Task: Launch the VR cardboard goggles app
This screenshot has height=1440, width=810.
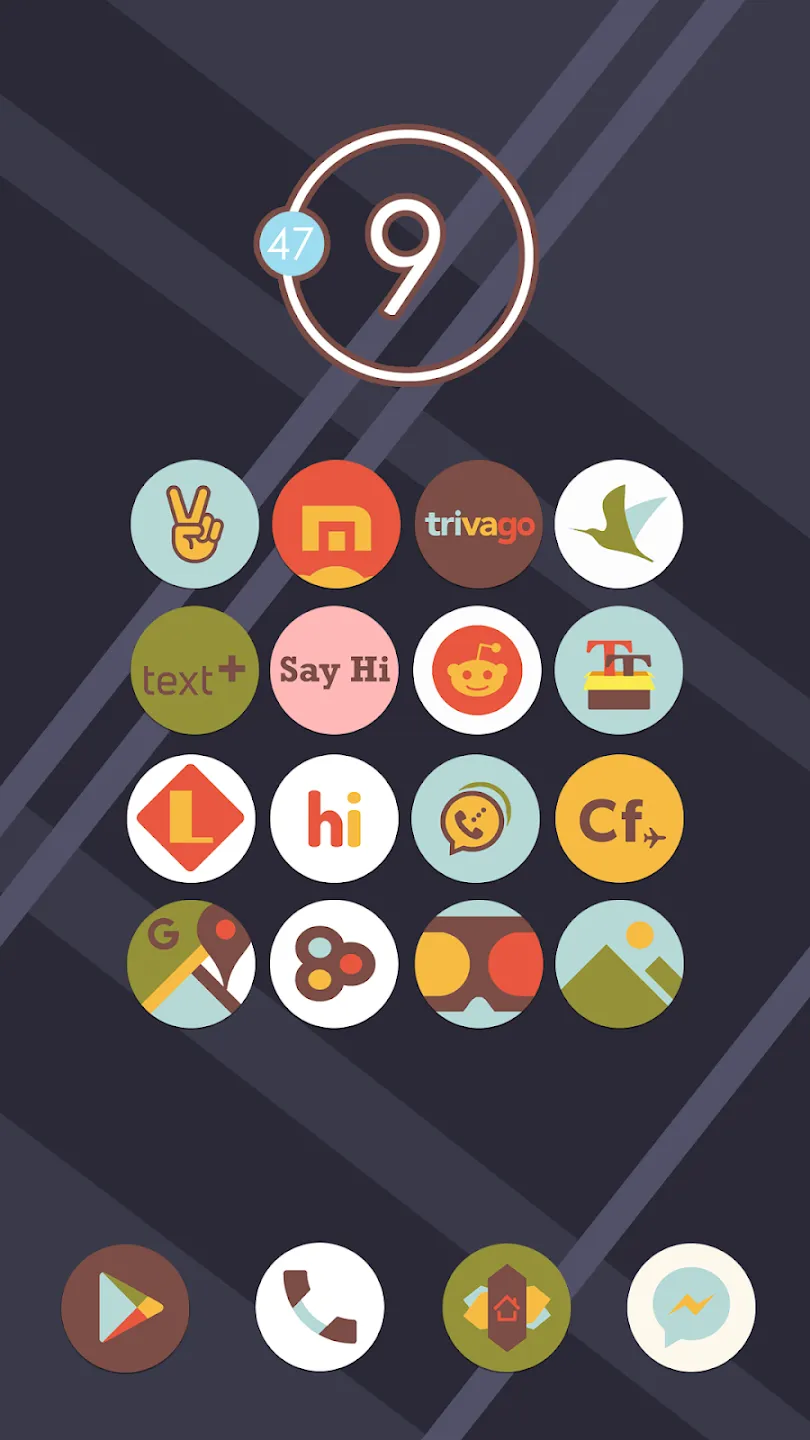Action: pyautogui.click(x=479, y=964)
